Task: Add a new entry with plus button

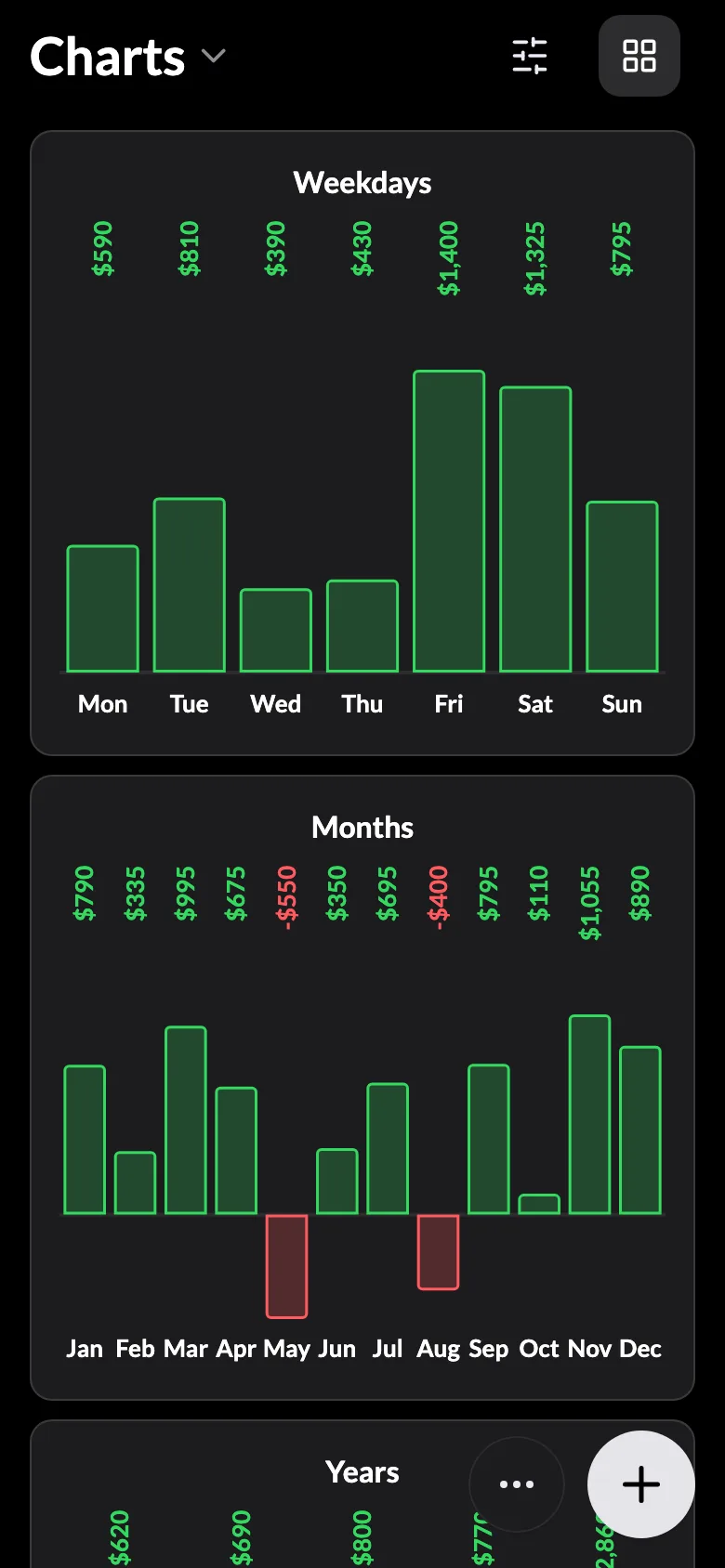Action: point(641,1484)
